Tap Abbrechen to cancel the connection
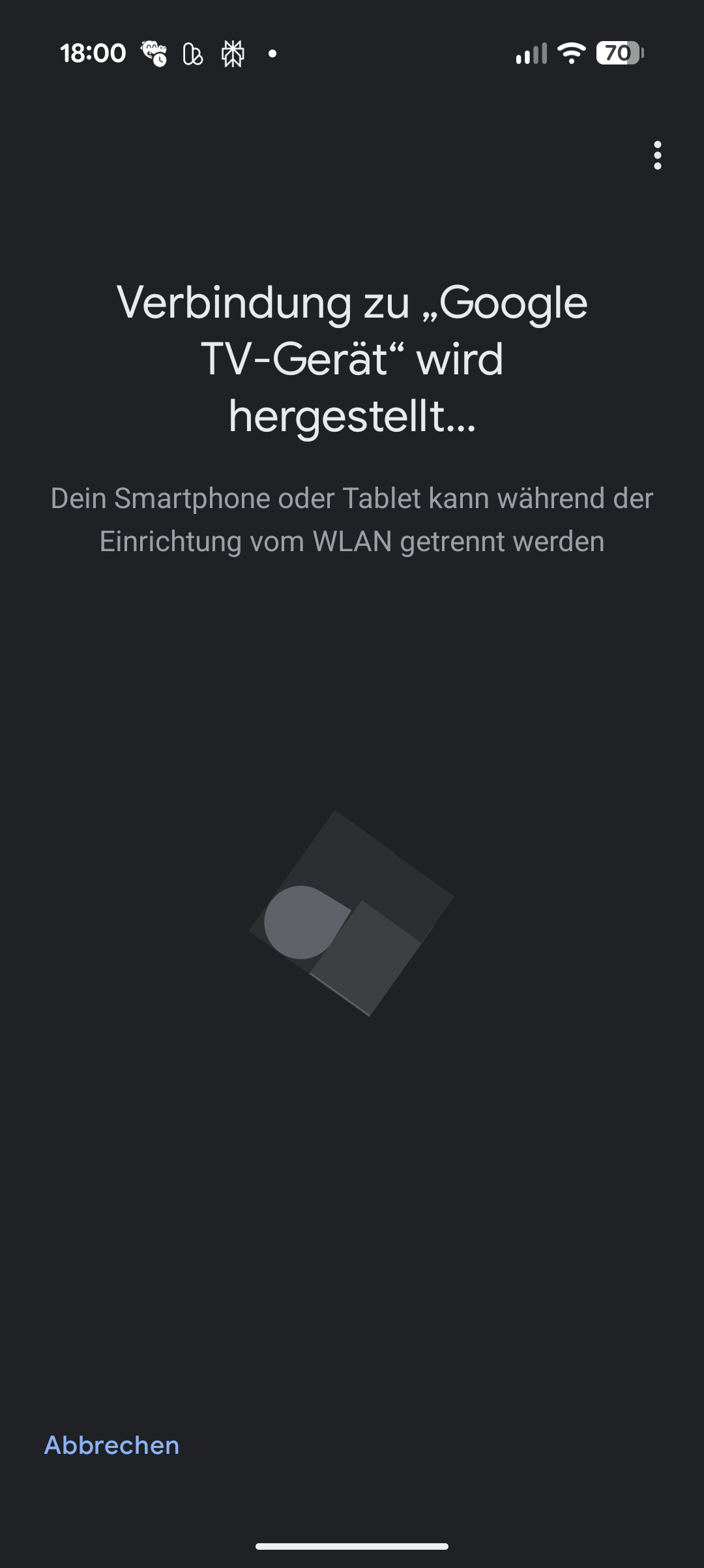Image resolution: width=704 pixels, height=1568 pixels. tap(111, 1445)
